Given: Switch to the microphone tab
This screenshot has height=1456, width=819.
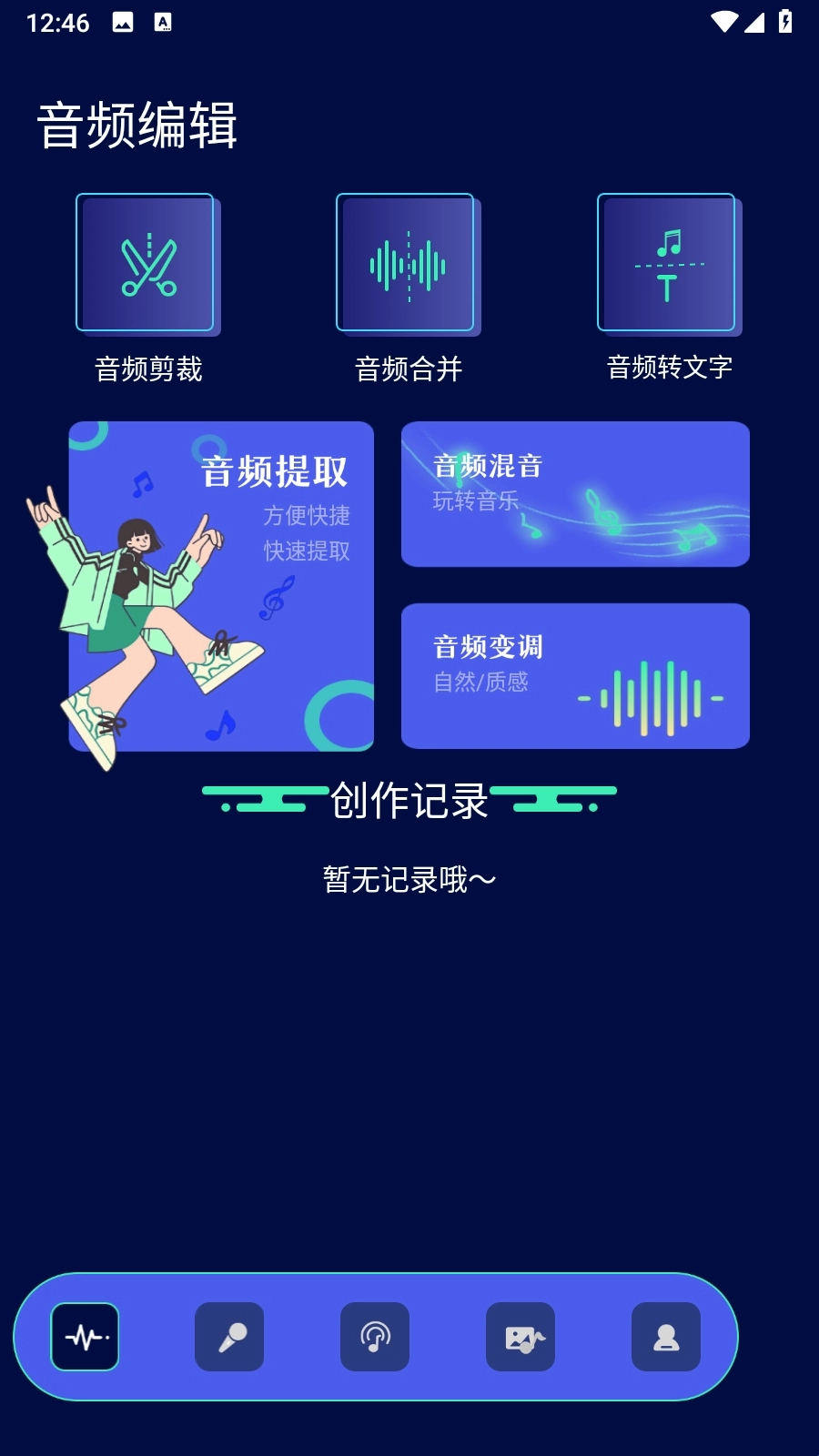Looking at the screenshot, I should coord(229,1337).
